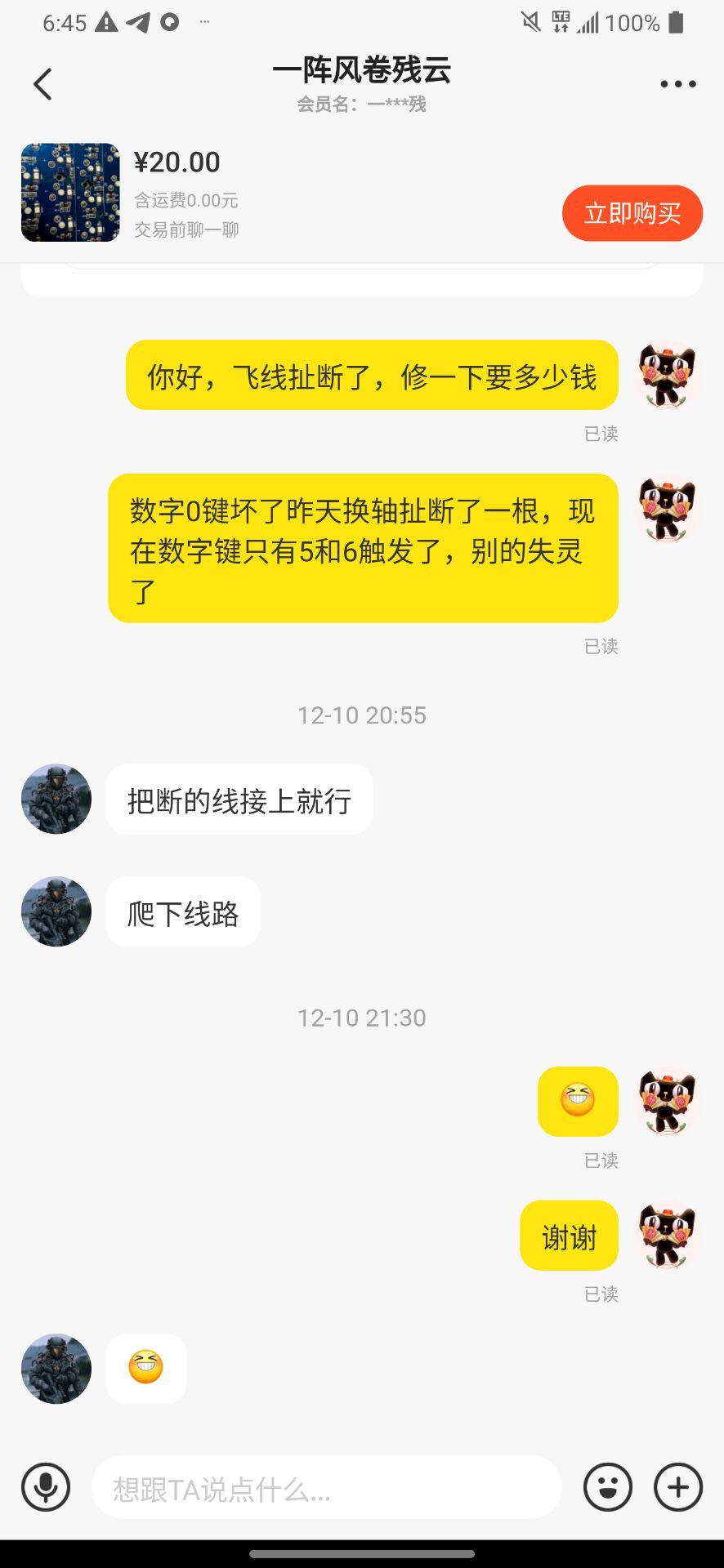
Task: Open the ¥20.00 product thumbnail
Action: tap(70, 193)
